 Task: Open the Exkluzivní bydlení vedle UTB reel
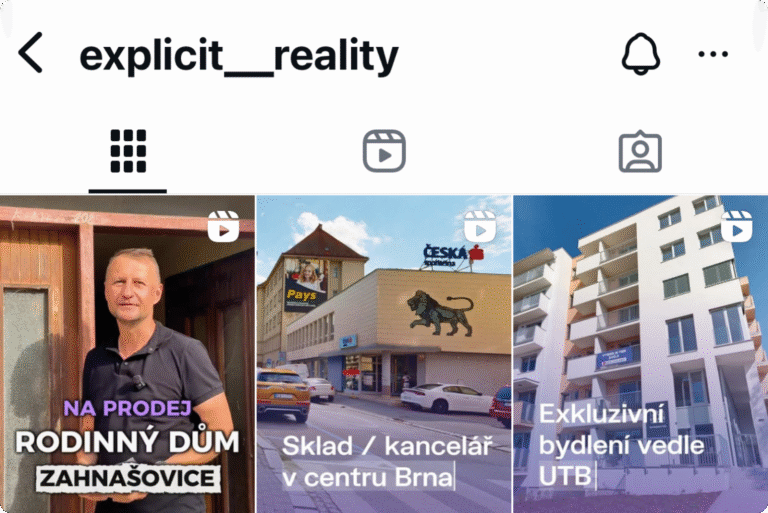coord(640,354)
